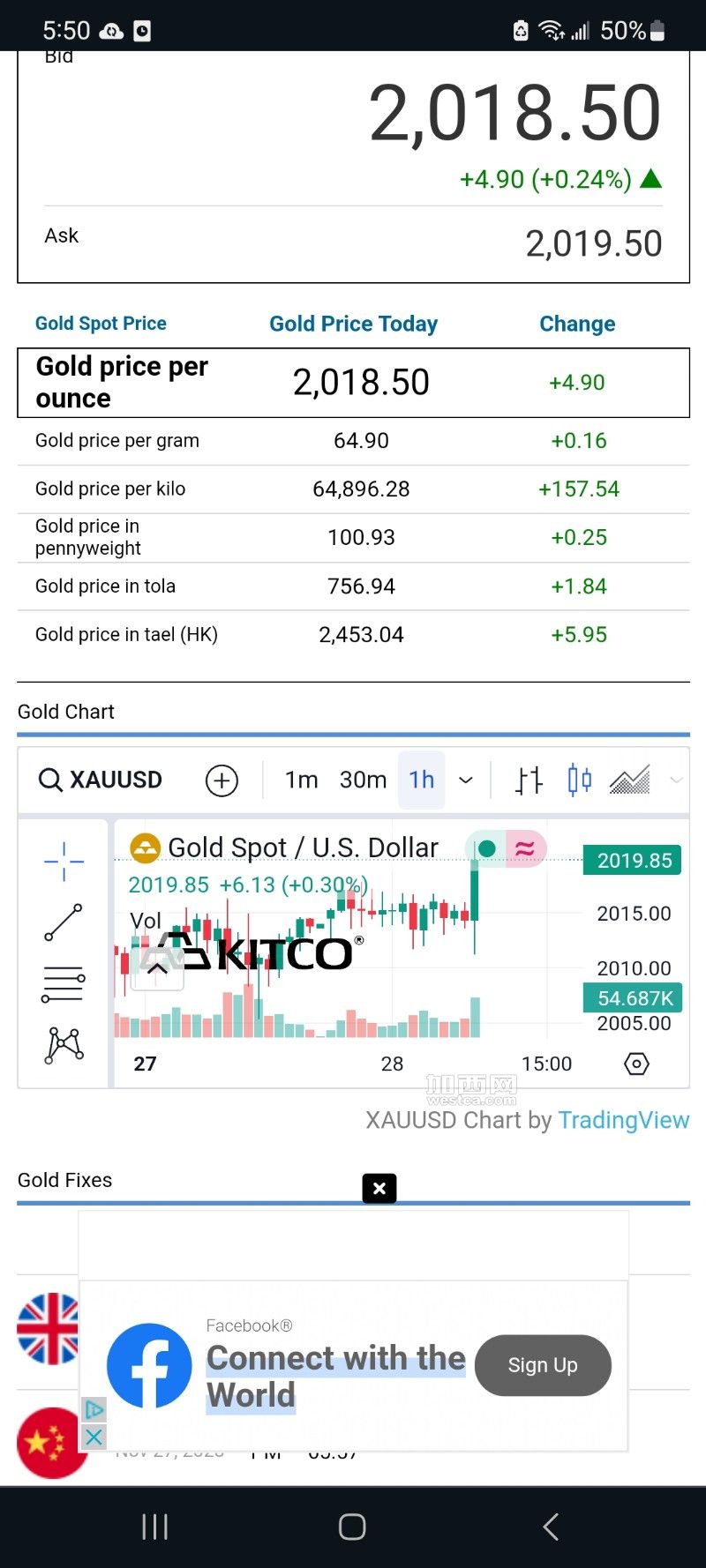Expand the time interval dropdown
706x1568 pixels.
tap(466, 780)
